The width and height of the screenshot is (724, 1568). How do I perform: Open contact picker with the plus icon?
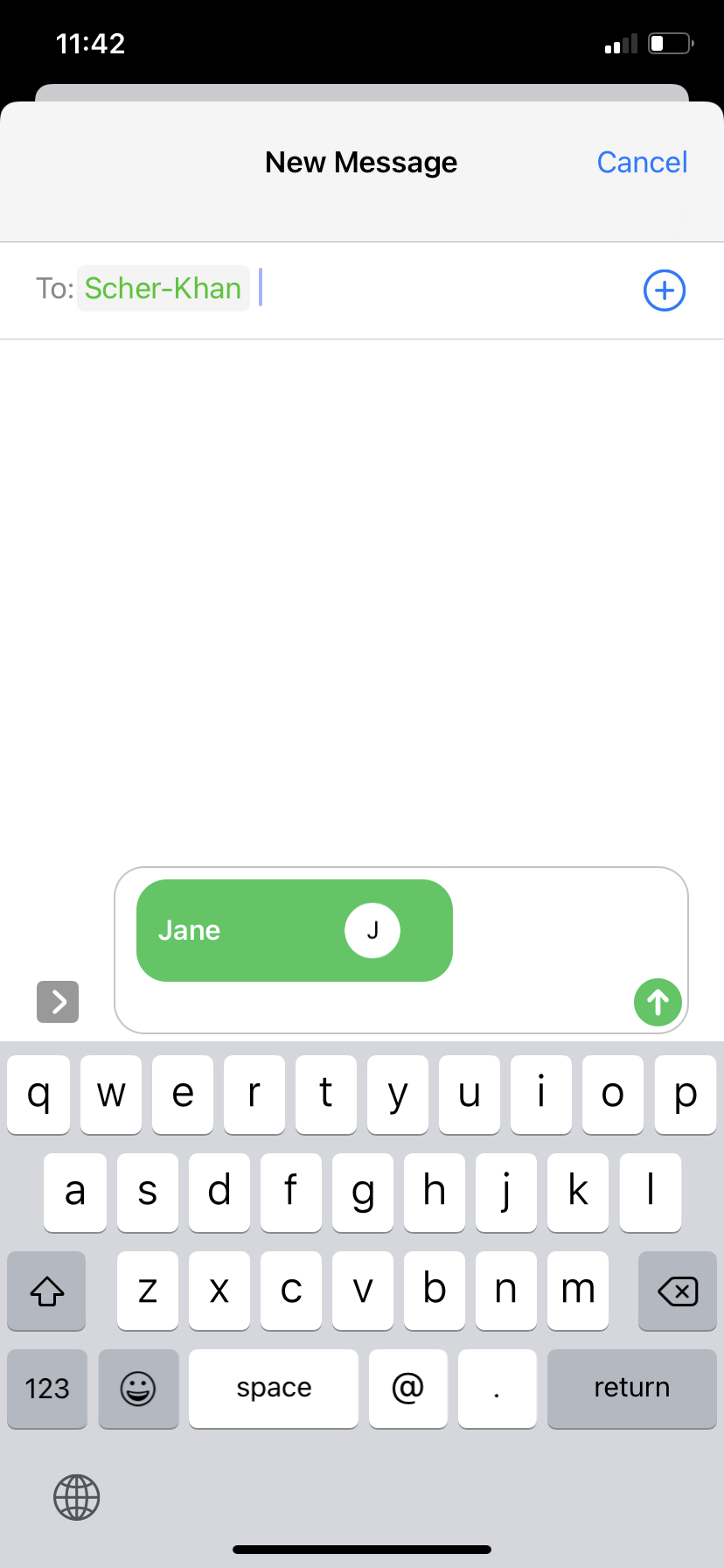pos(665,290)
